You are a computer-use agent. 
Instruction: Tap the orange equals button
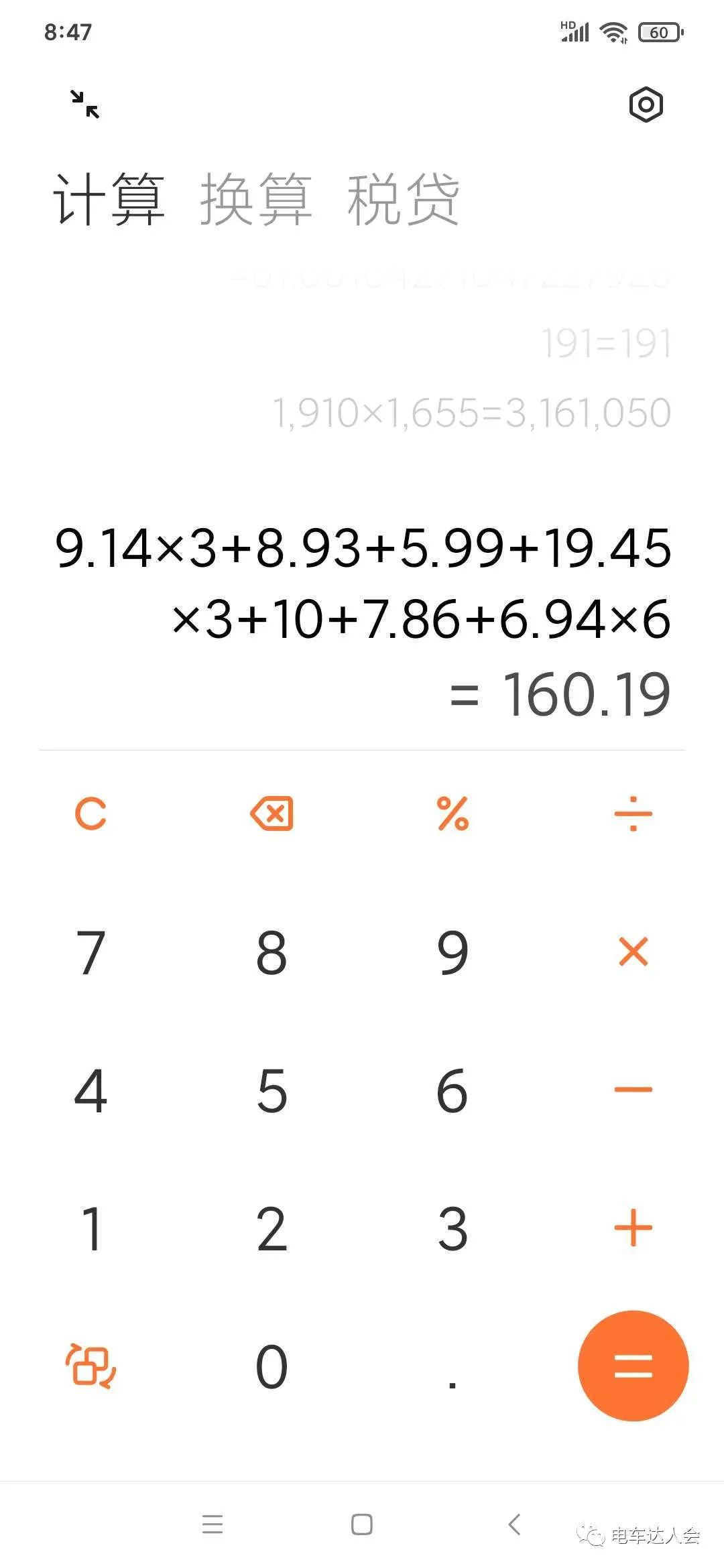click(x=633, y=1366)
